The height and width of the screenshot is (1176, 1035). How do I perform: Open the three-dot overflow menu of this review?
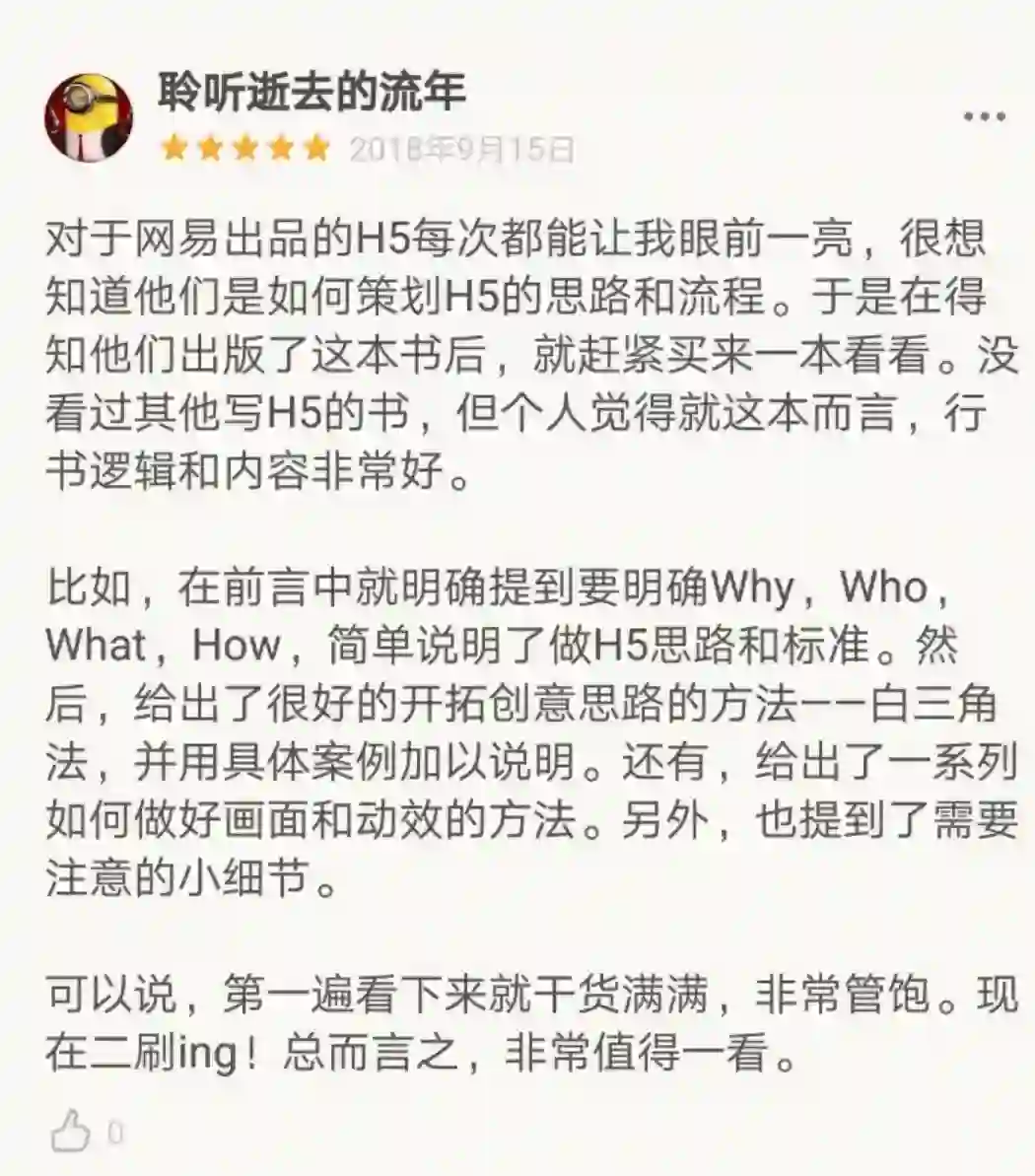click(983, 117)
